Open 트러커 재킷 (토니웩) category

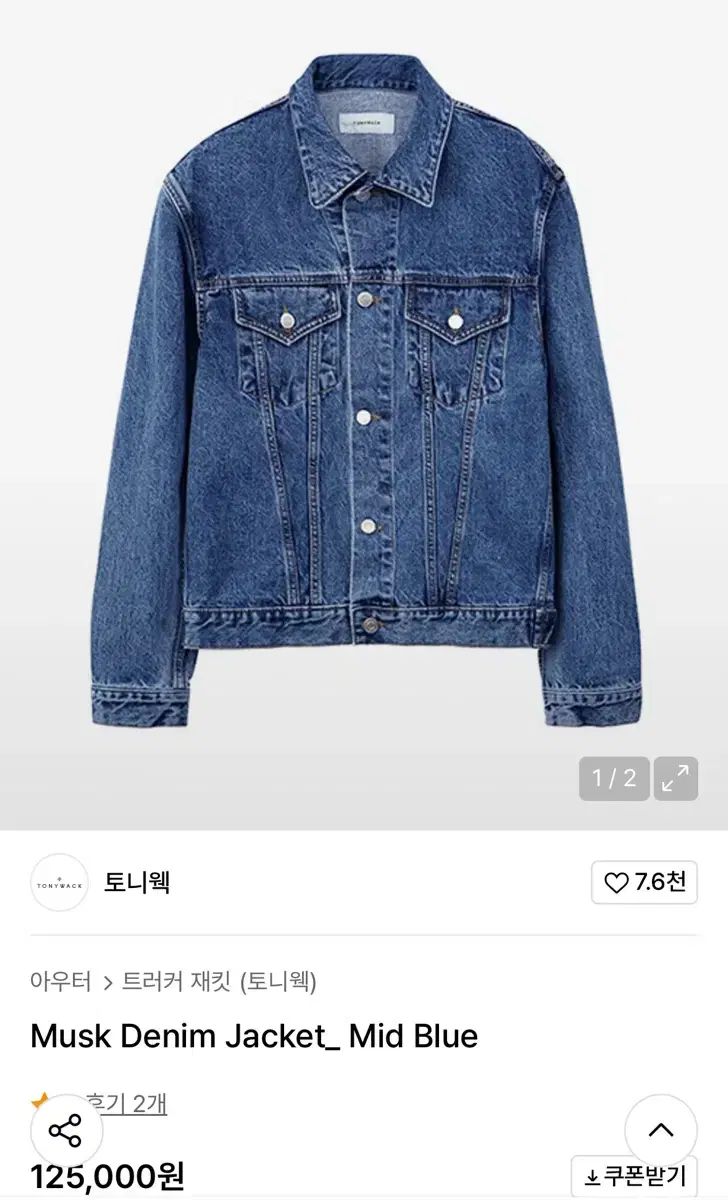(x=219, y=981)
